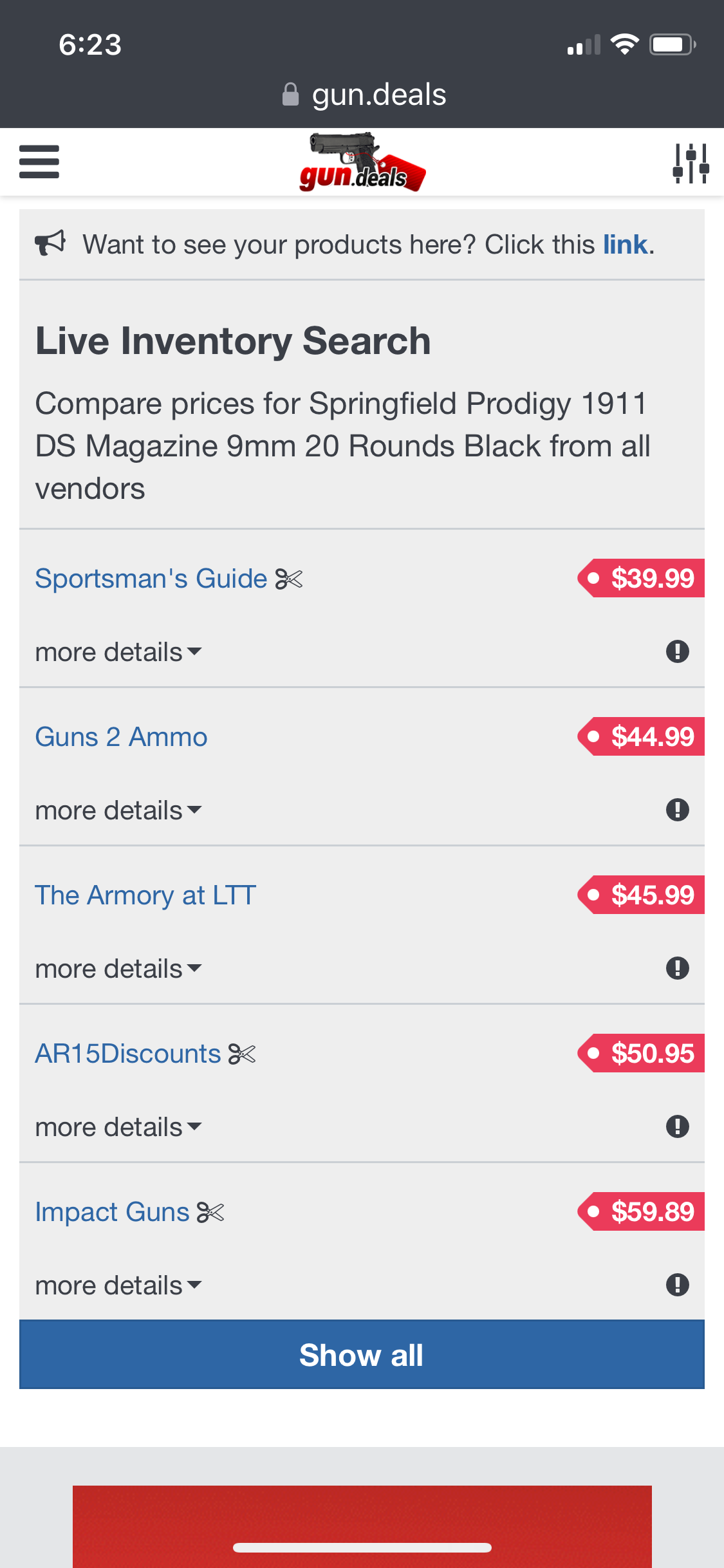Open The Armory at LTT link

pos(145,895)
